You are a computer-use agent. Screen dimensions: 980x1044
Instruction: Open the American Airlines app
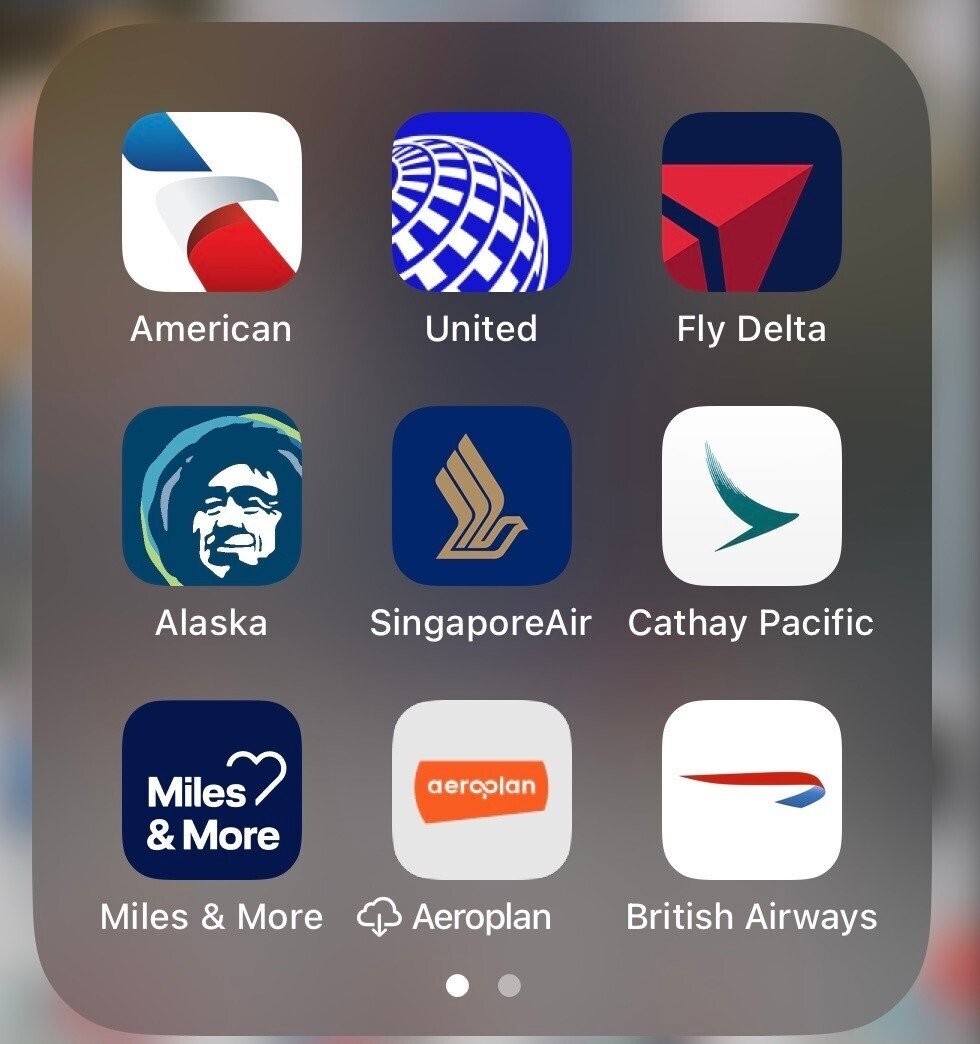211,201
